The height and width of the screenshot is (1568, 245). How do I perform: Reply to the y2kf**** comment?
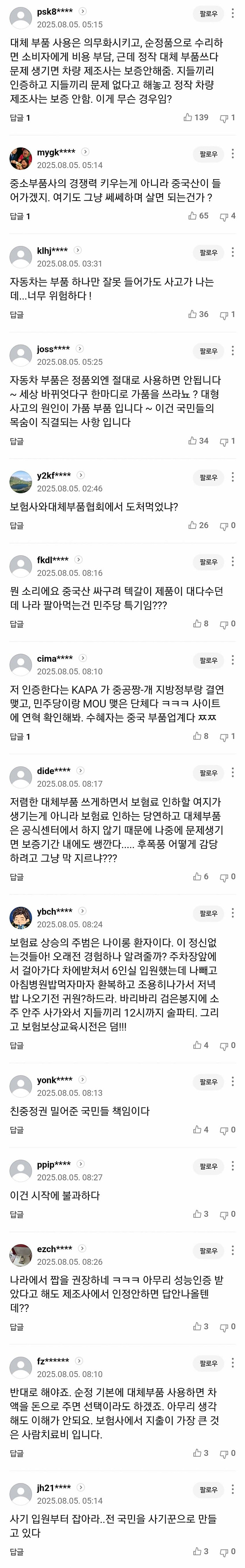point(17,525)
